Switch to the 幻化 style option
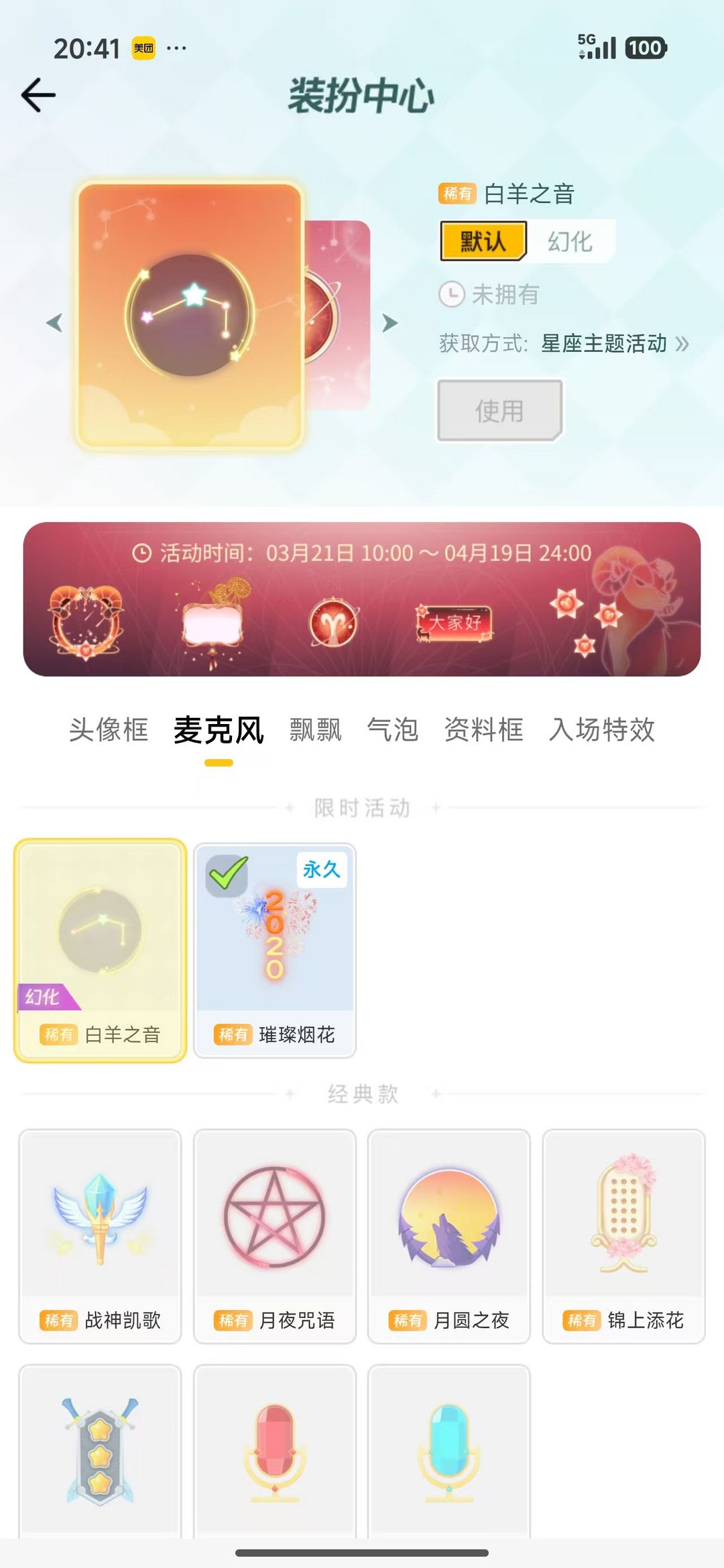The width and height of the screenshot is (724, 1568). [x=570, y=241]
